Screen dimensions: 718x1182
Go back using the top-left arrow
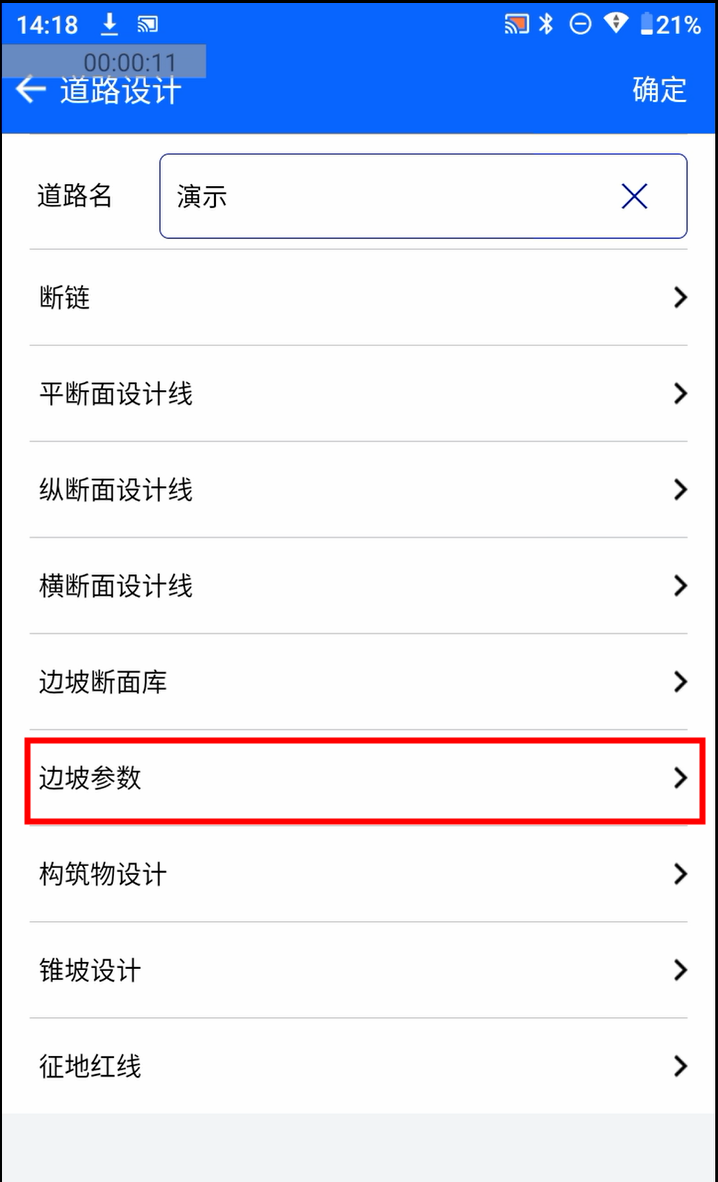coord(31,90)
